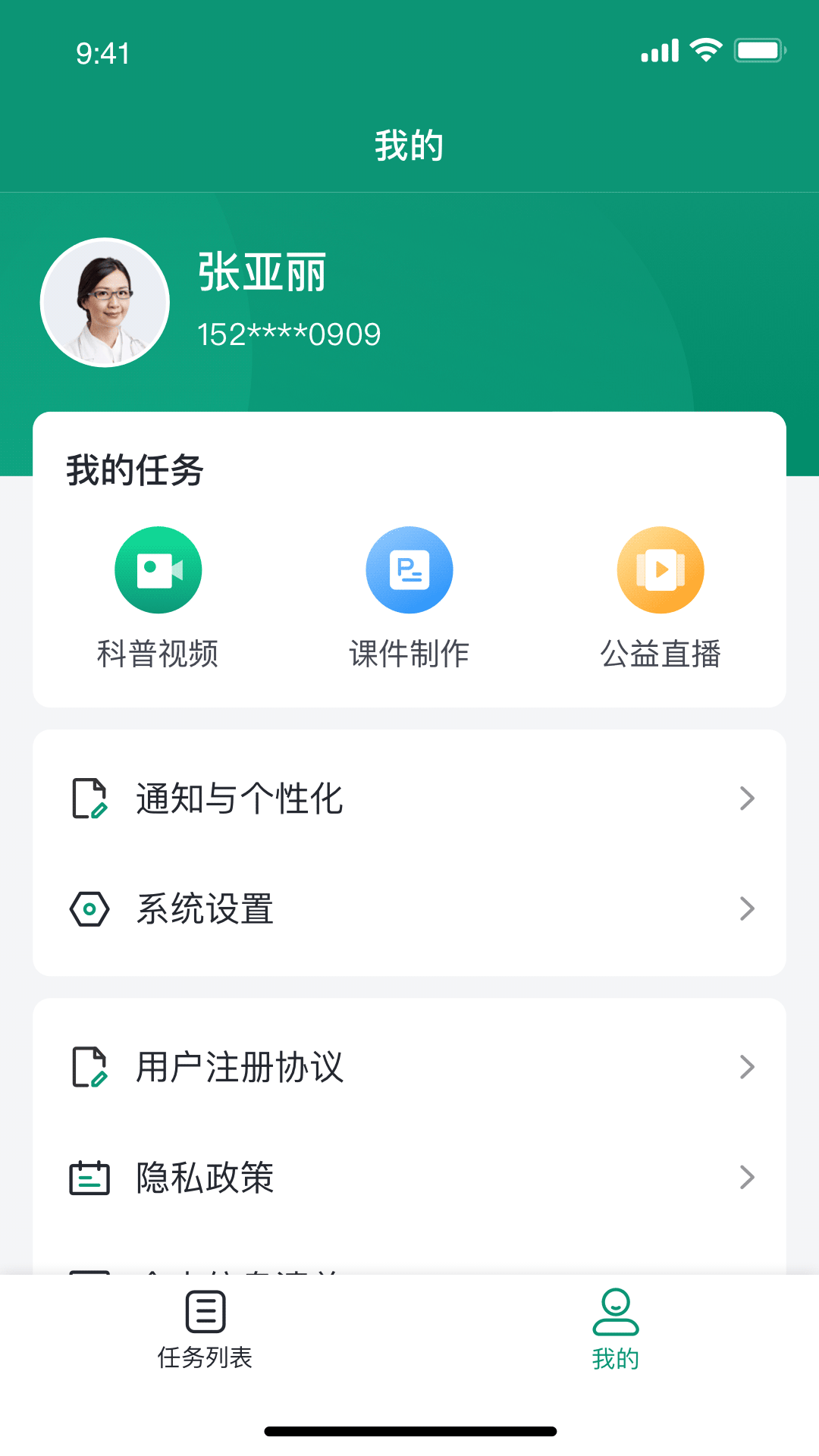Open the 科普视频 task icon

(x=158, y=570)
